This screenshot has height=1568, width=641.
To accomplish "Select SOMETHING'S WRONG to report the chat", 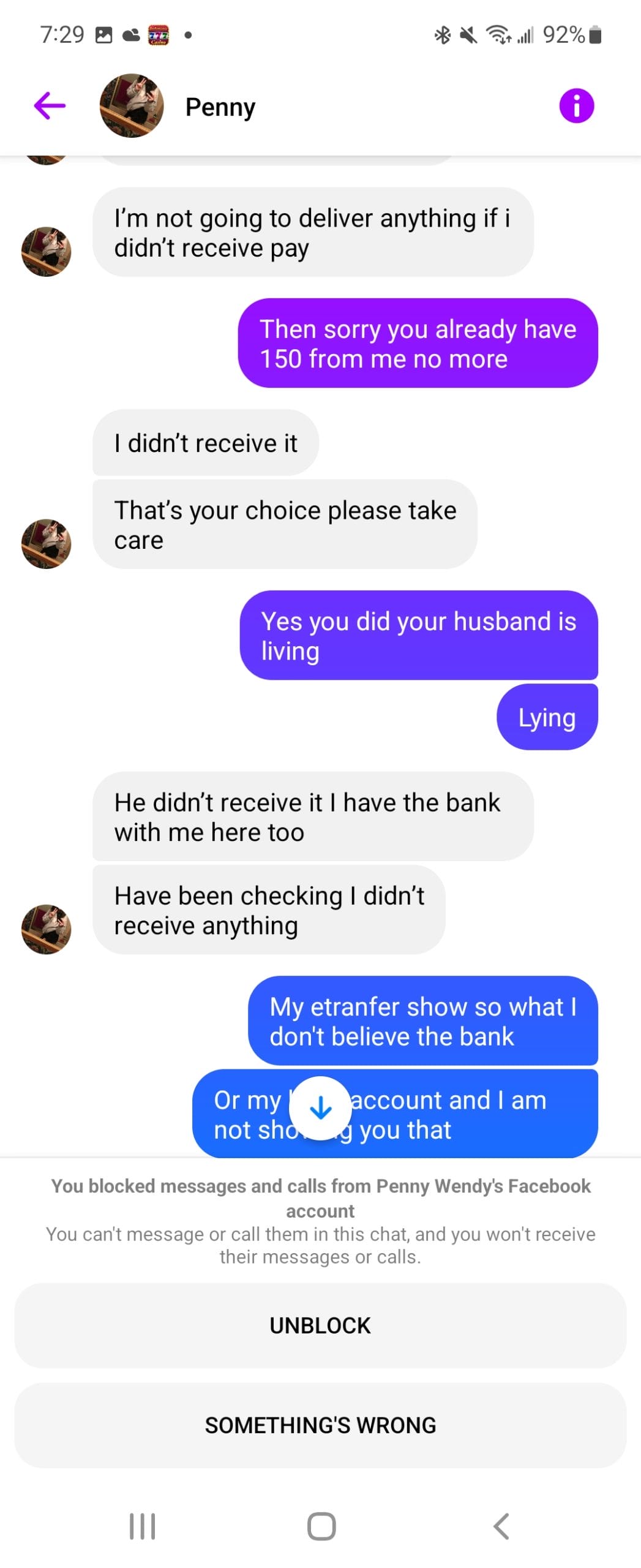I will click(x=320, y=1424).
